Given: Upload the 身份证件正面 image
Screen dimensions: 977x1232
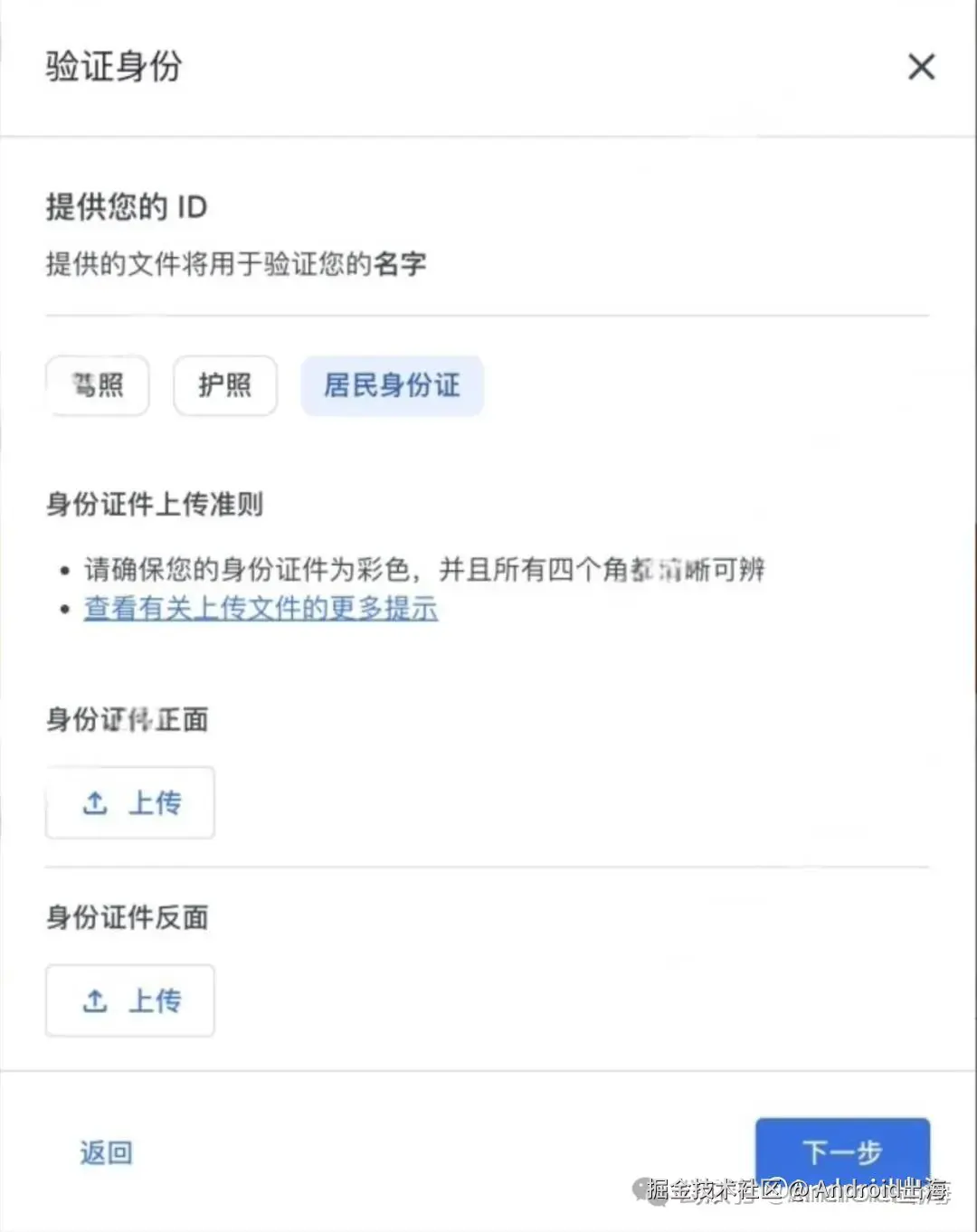Looking at the screenshot, I should point(130,802).
